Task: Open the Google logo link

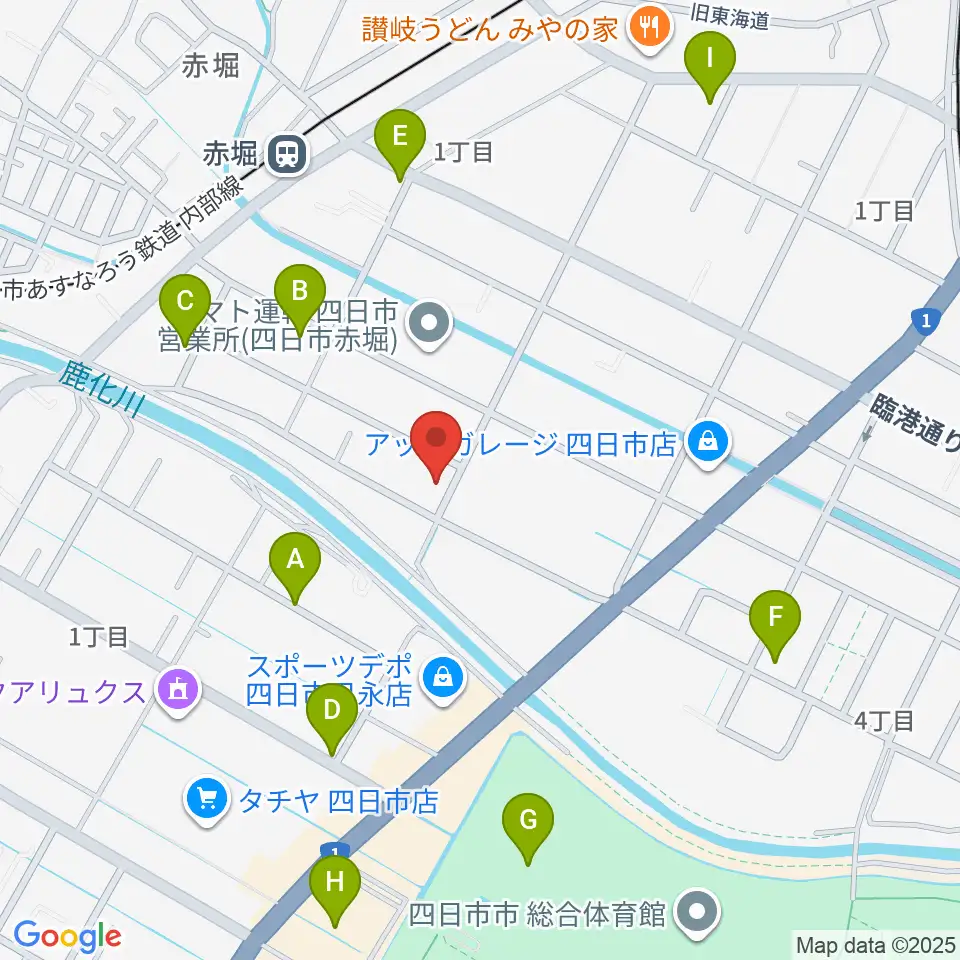Action: pos(67,937)
